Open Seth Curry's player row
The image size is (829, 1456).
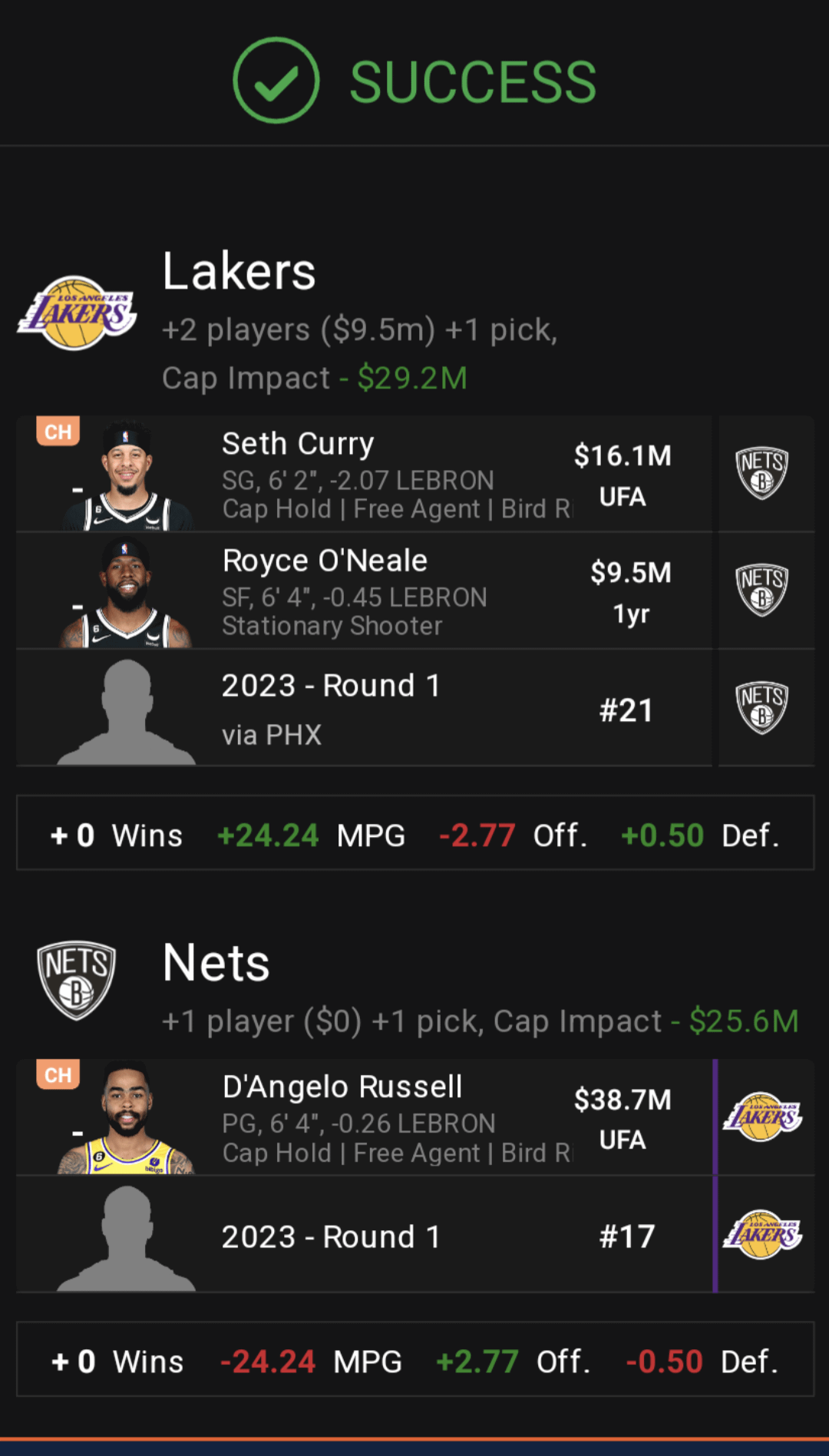click(x=364, y=475)
